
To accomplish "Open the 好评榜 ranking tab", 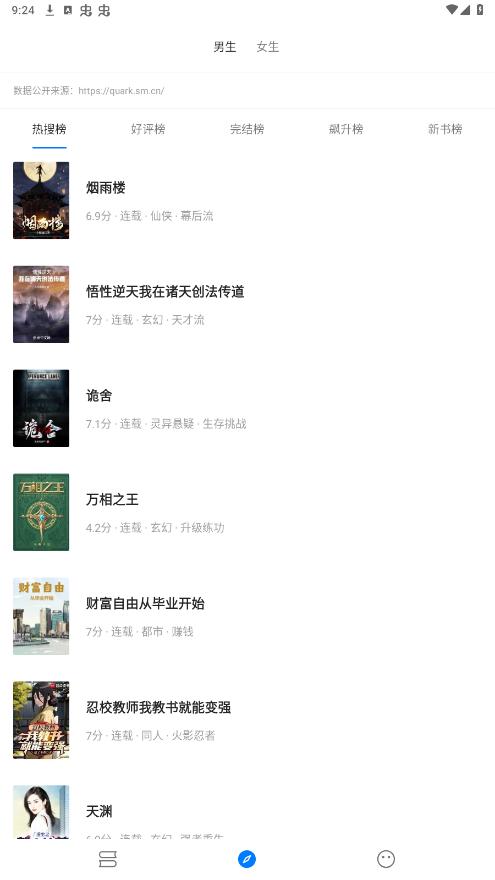I will coord(148,129).
